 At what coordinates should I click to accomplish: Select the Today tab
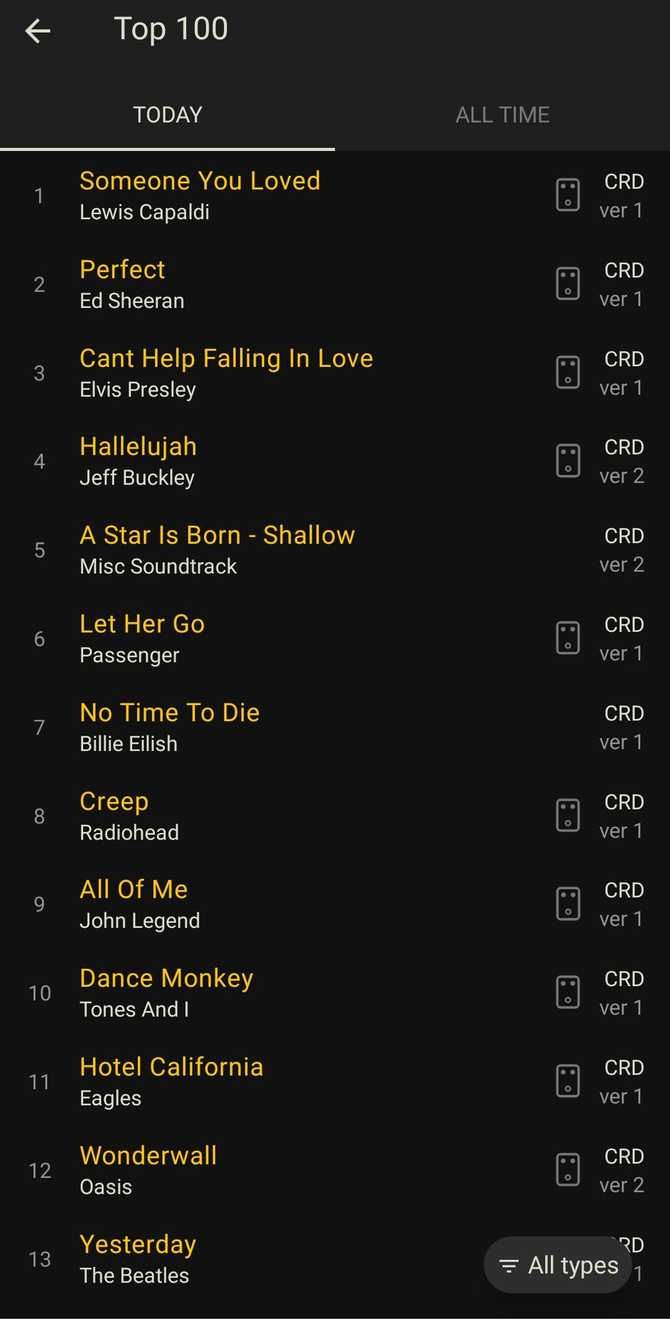[x=167, y=115]
